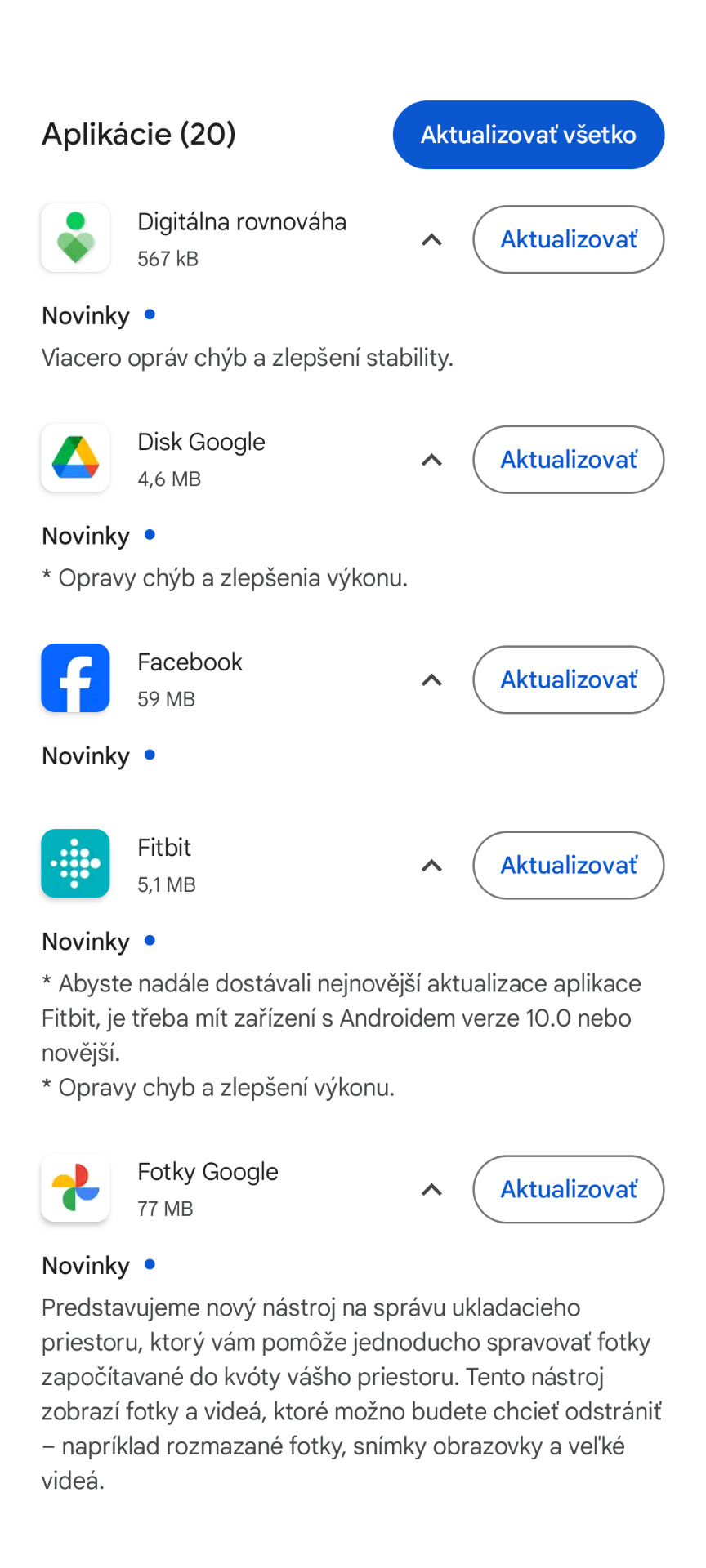The height and width of the screenshot is (1568, 706).
Task: Update Digitálna rovnováha app
Action: [x=569, y=239]
